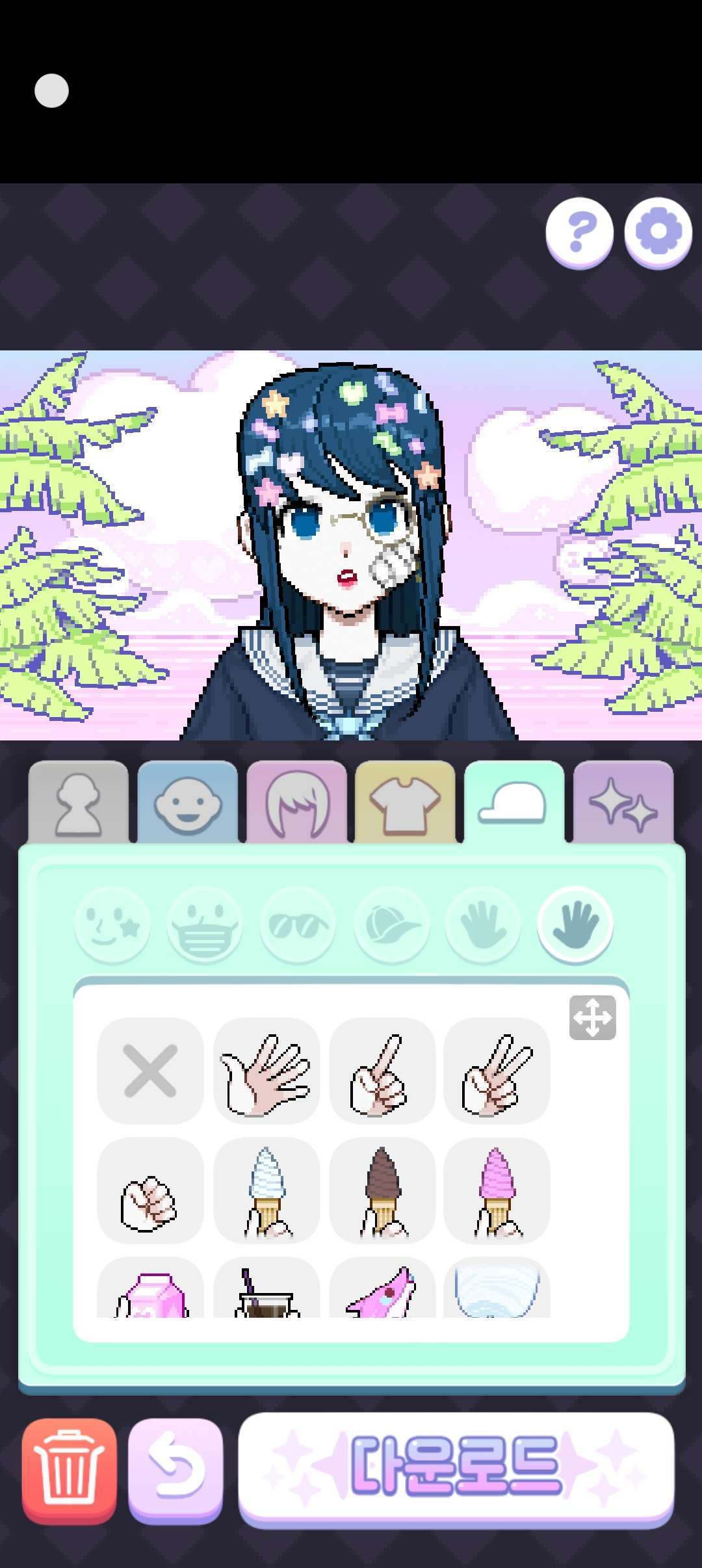Open the hairstyle tab
Image resolution: width=702 pixels, height=1568 pixels.
[297, 803]
